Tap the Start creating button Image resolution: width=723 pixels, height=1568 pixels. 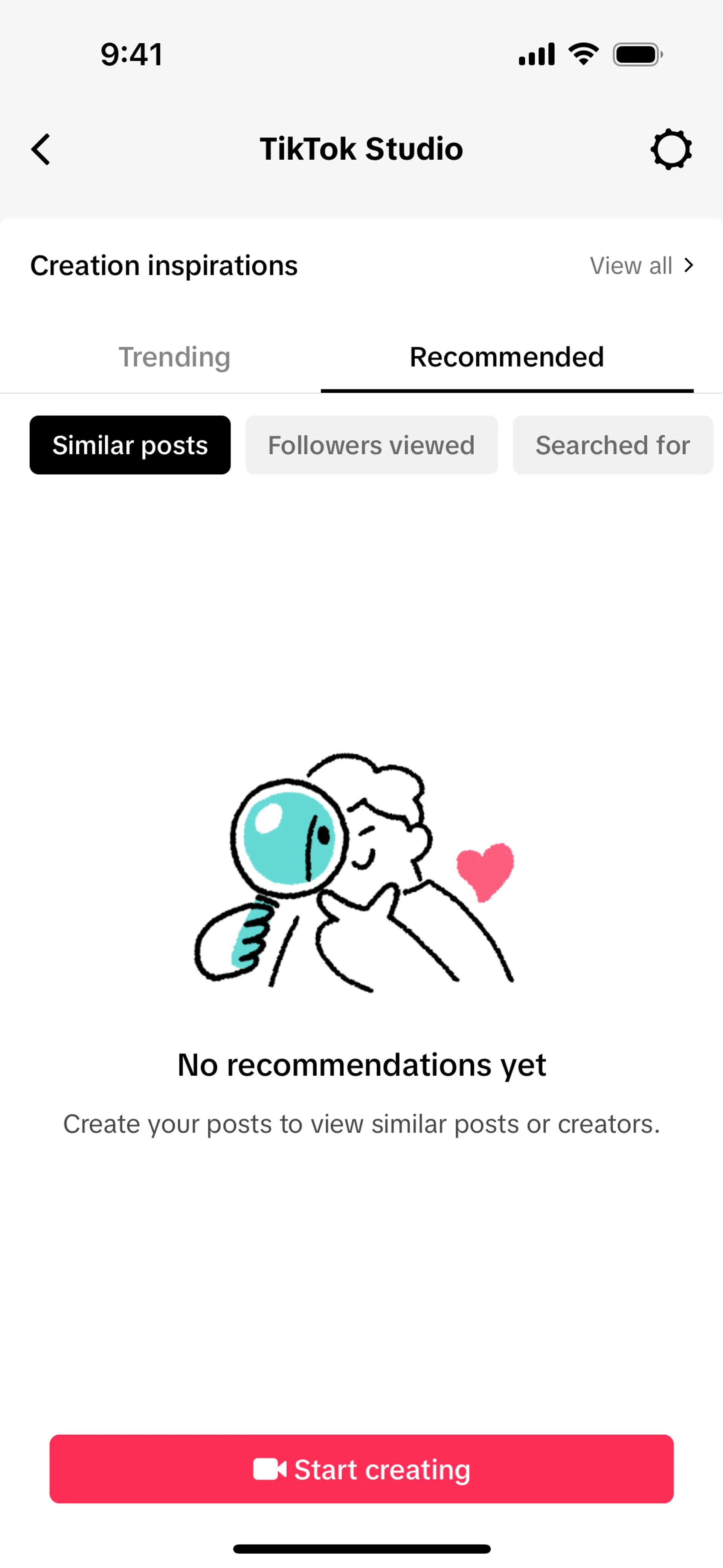pyautogui.click(x=361, y=1469)
